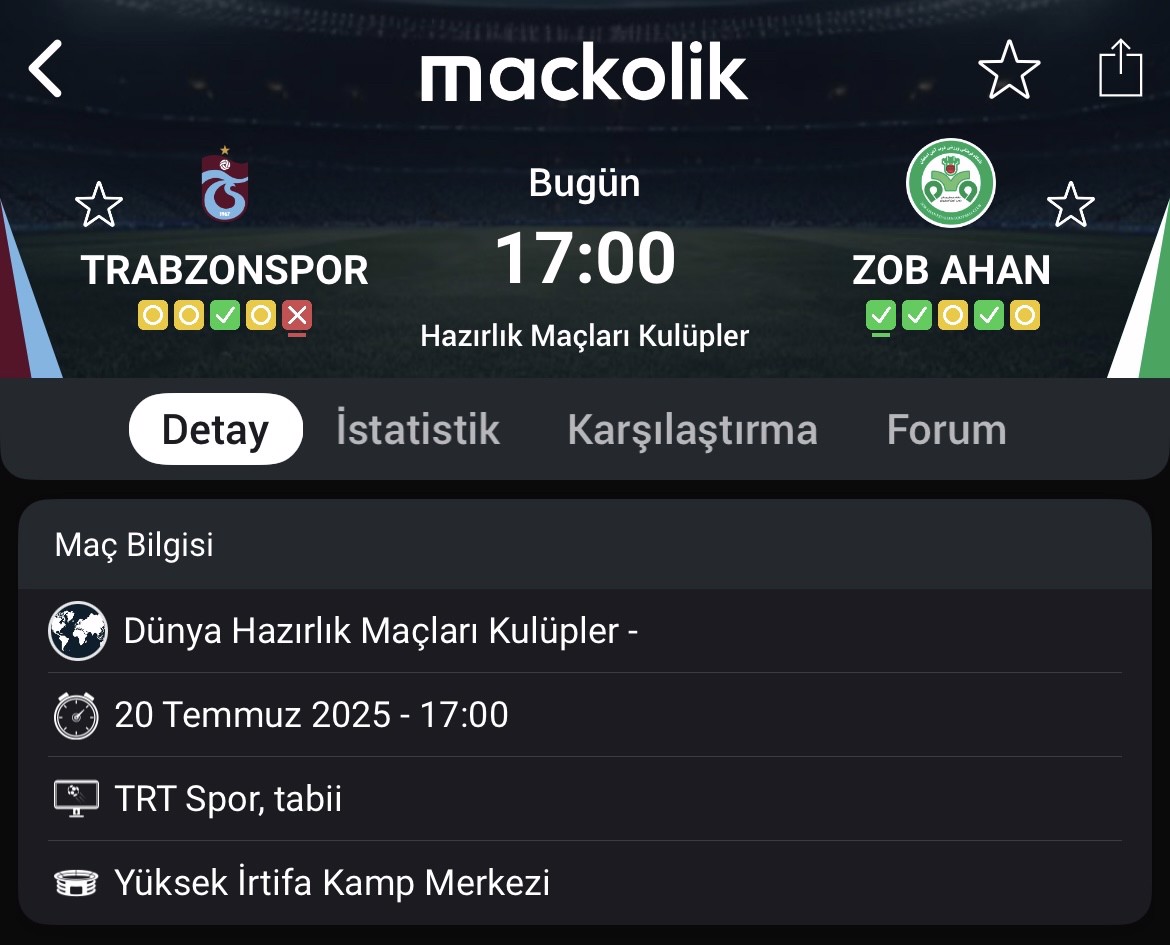Screen dimensions: 1170x945
Task: Favorite this match with the header star
Action: coord(1008,70)
